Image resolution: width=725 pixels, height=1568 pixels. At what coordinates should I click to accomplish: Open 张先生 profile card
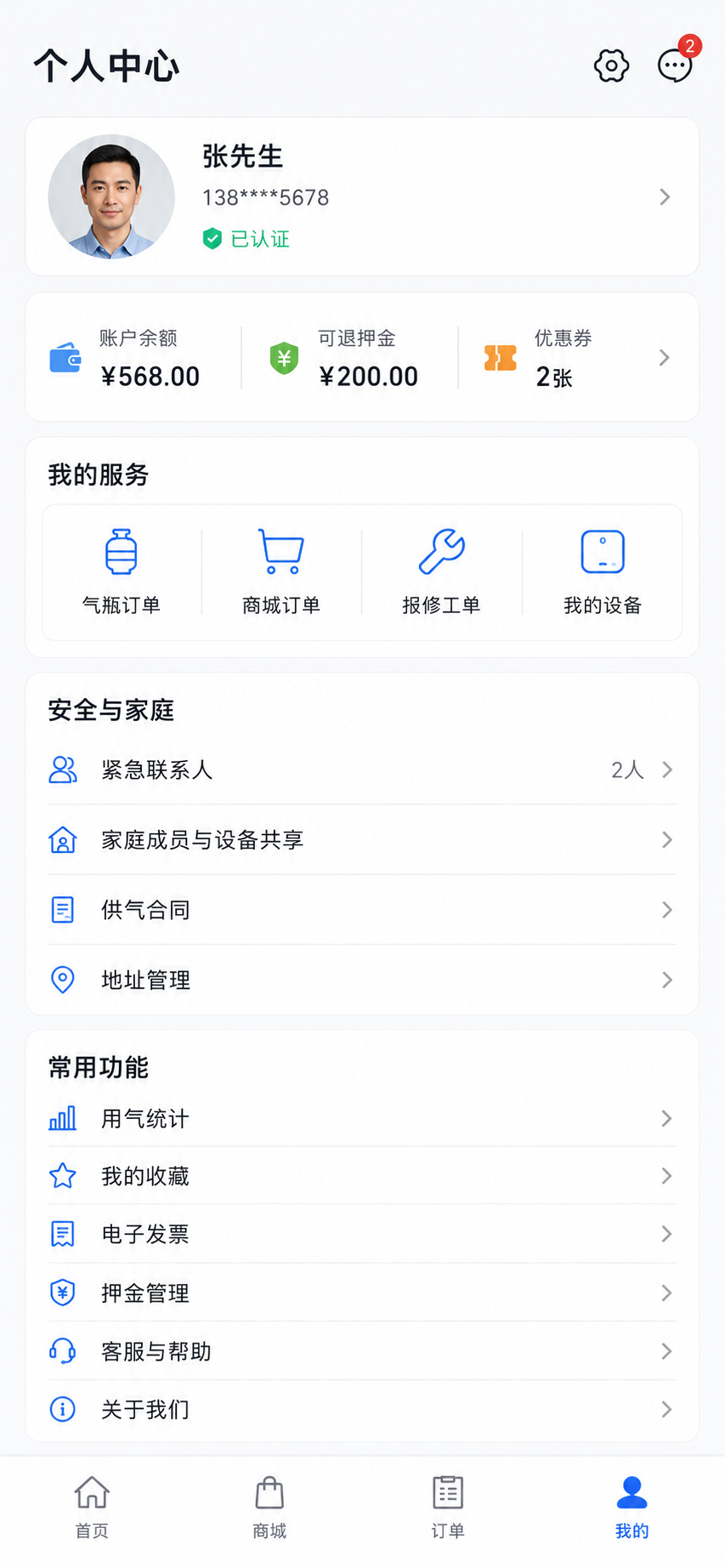point(362,196)
